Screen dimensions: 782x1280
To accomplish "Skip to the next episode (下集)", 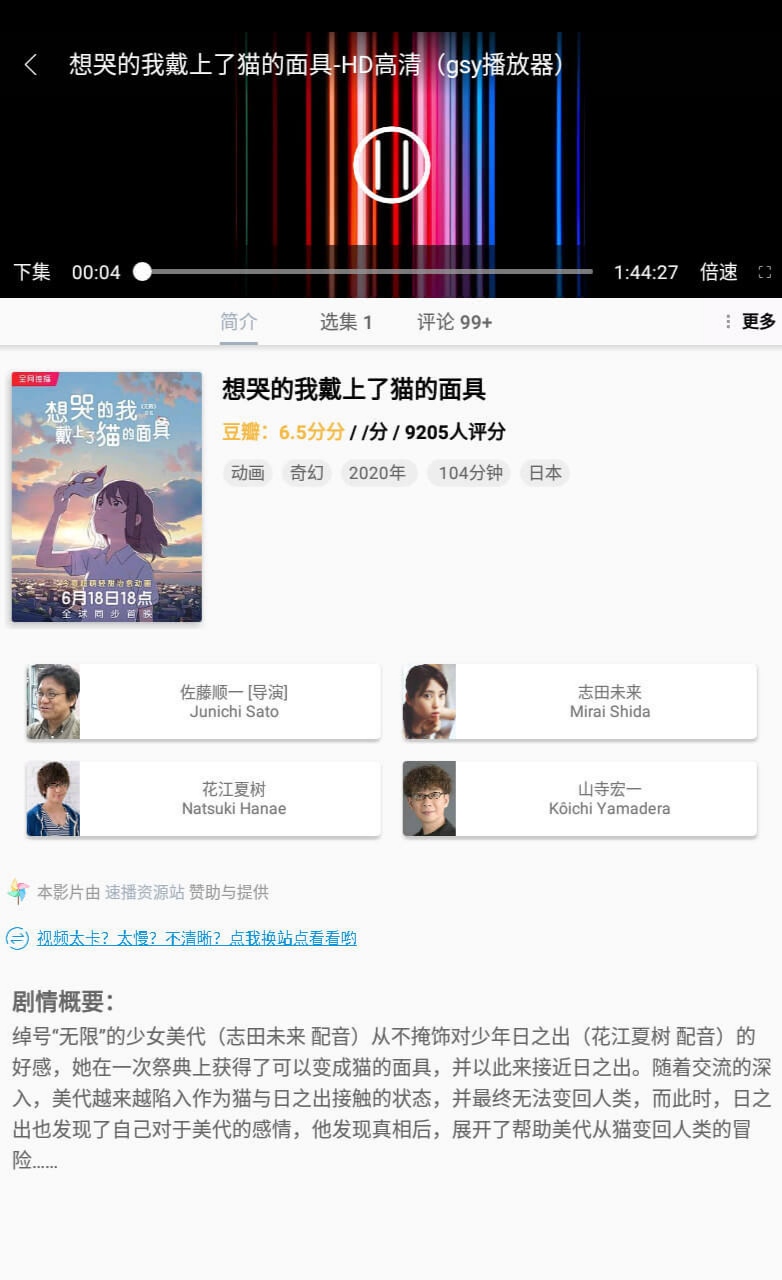I will (32, 272).
